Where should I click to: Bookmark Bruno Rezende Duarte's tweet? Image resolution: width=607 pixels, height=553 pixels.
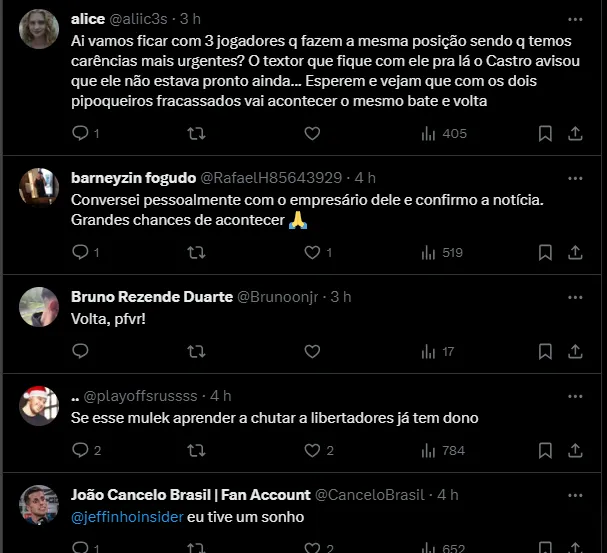tap(546, 351)
